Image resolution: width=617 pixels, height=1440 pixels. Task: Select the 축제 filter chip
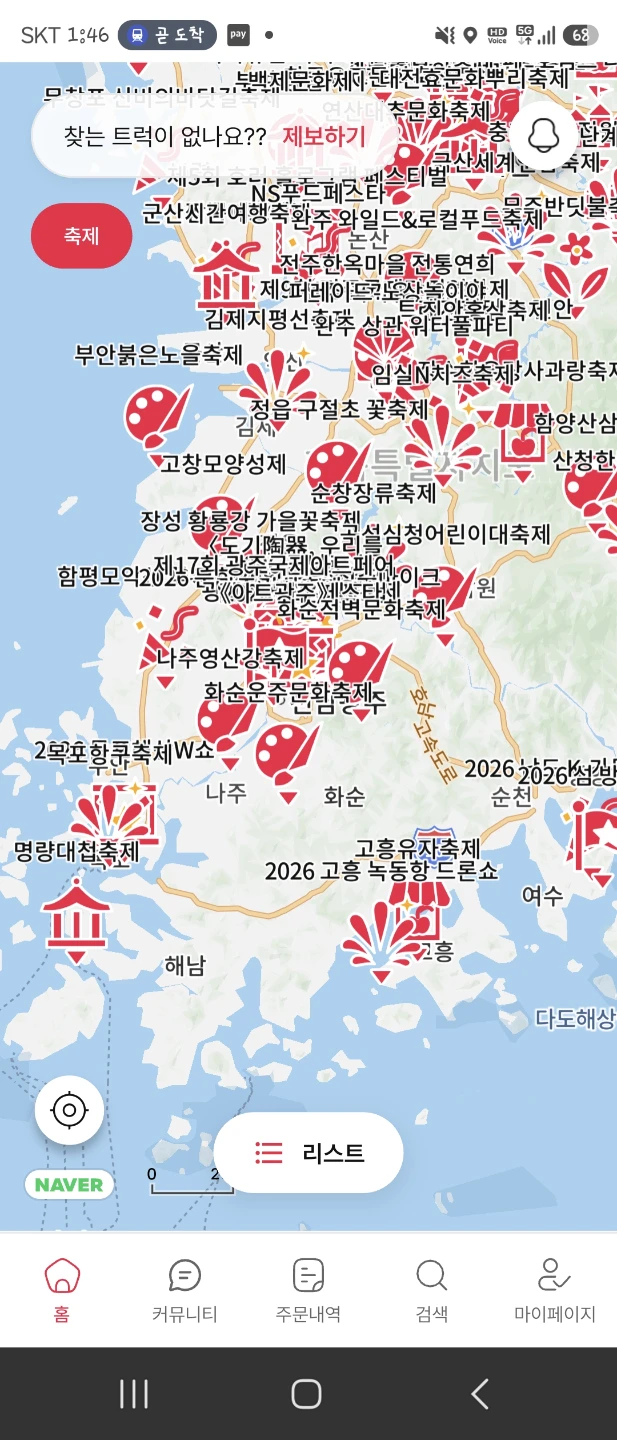tap(81, 236)
